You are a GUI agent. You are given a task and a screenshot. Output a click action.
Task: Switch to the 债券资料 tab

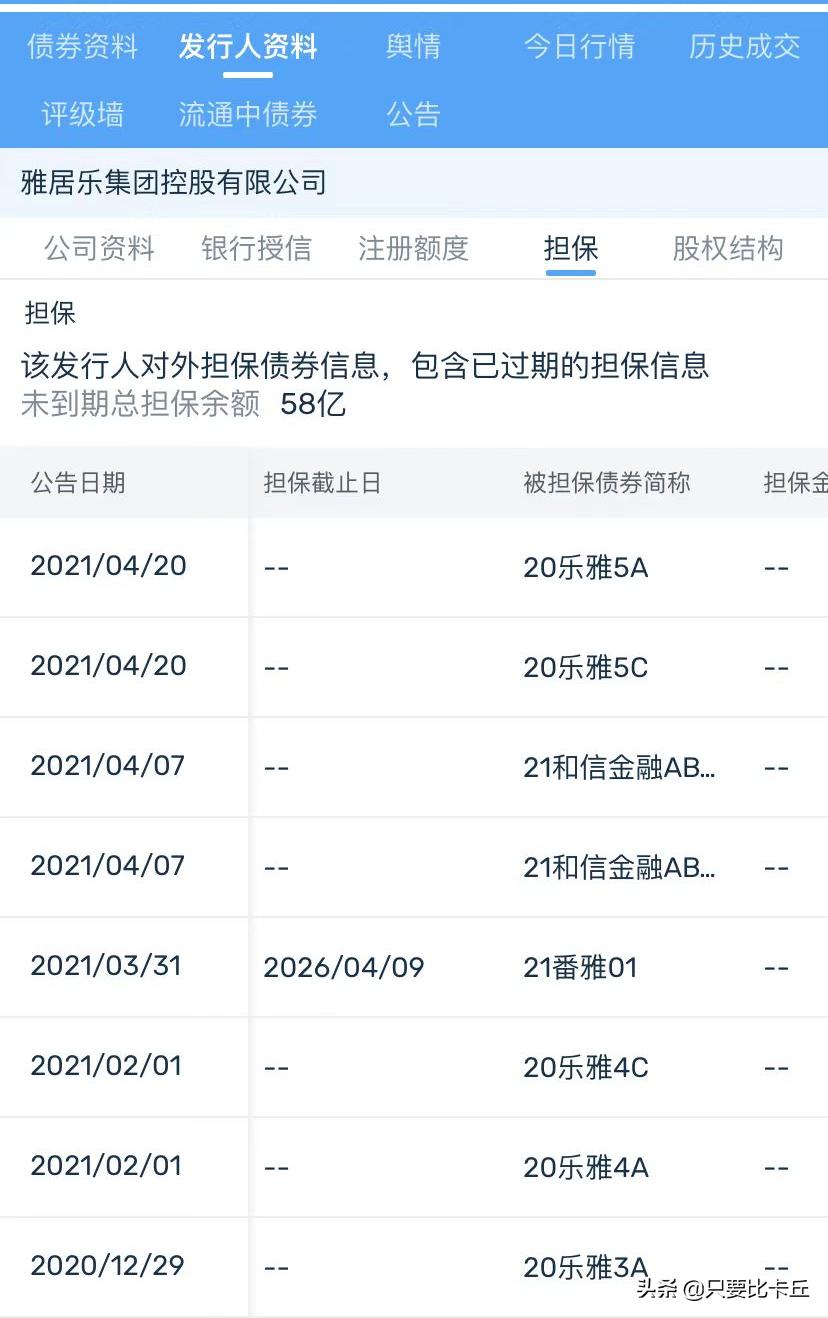tap(81, 46)
